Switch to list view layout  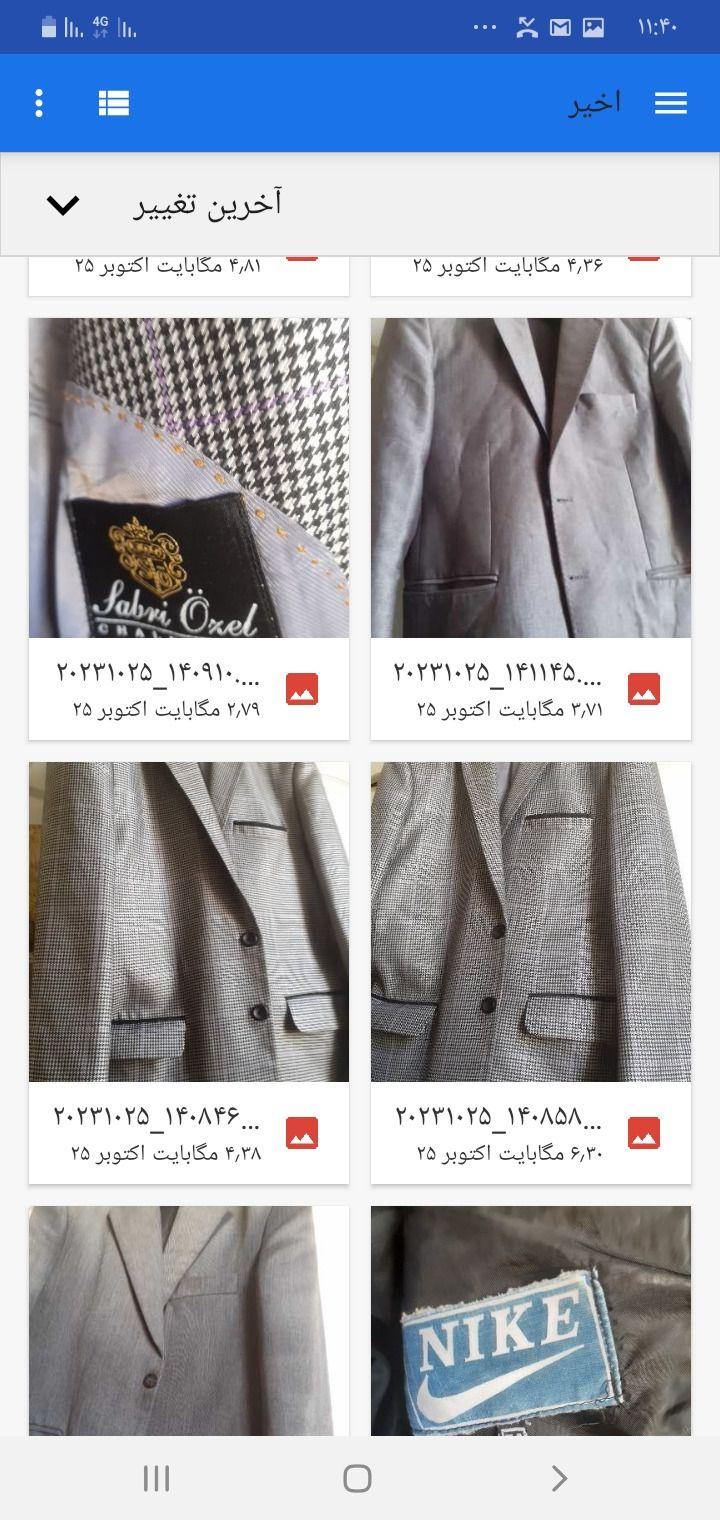tap(113, 102)
